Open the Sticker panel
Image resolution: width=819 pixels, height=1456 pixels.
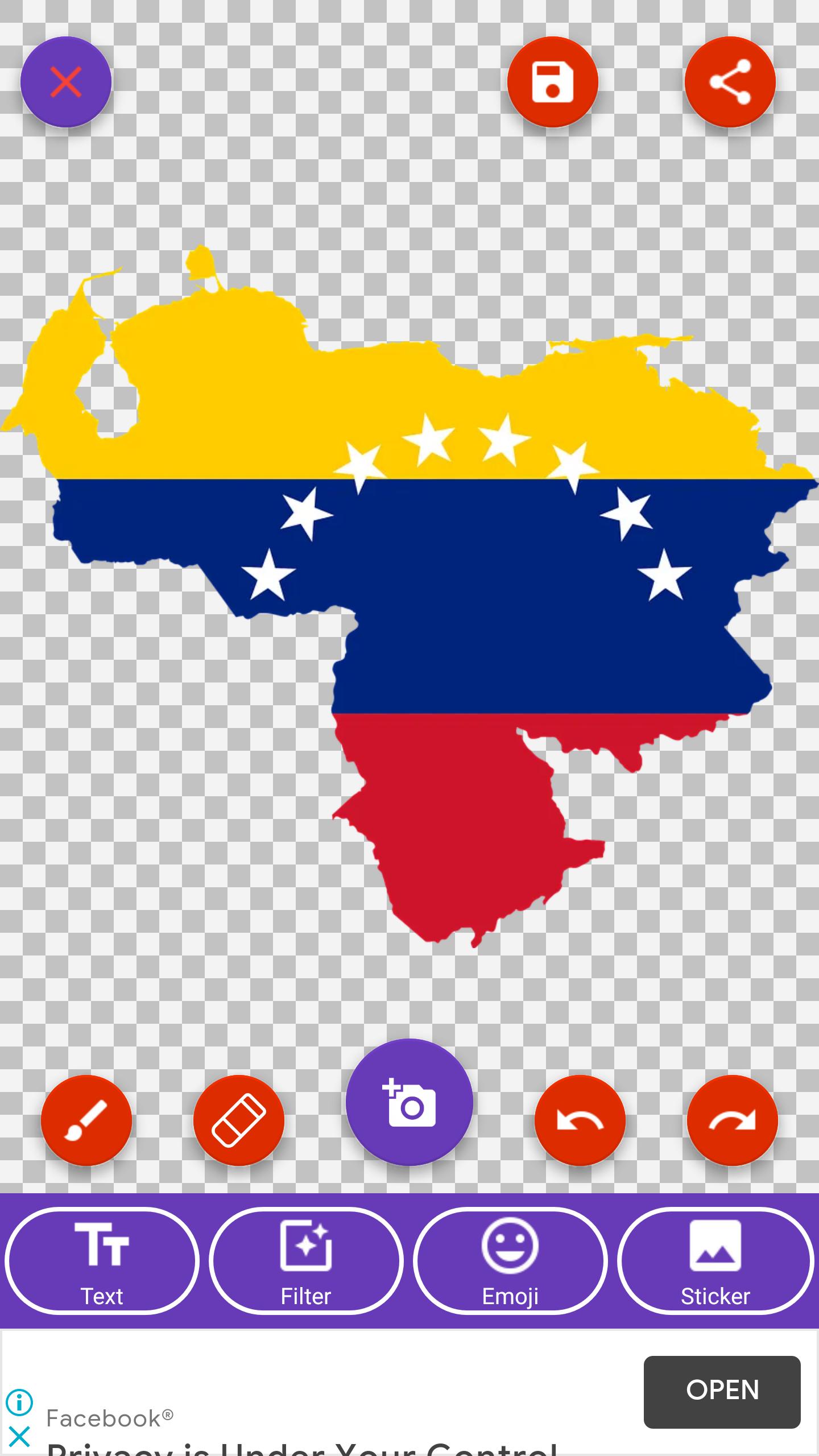pos(715,1261)
